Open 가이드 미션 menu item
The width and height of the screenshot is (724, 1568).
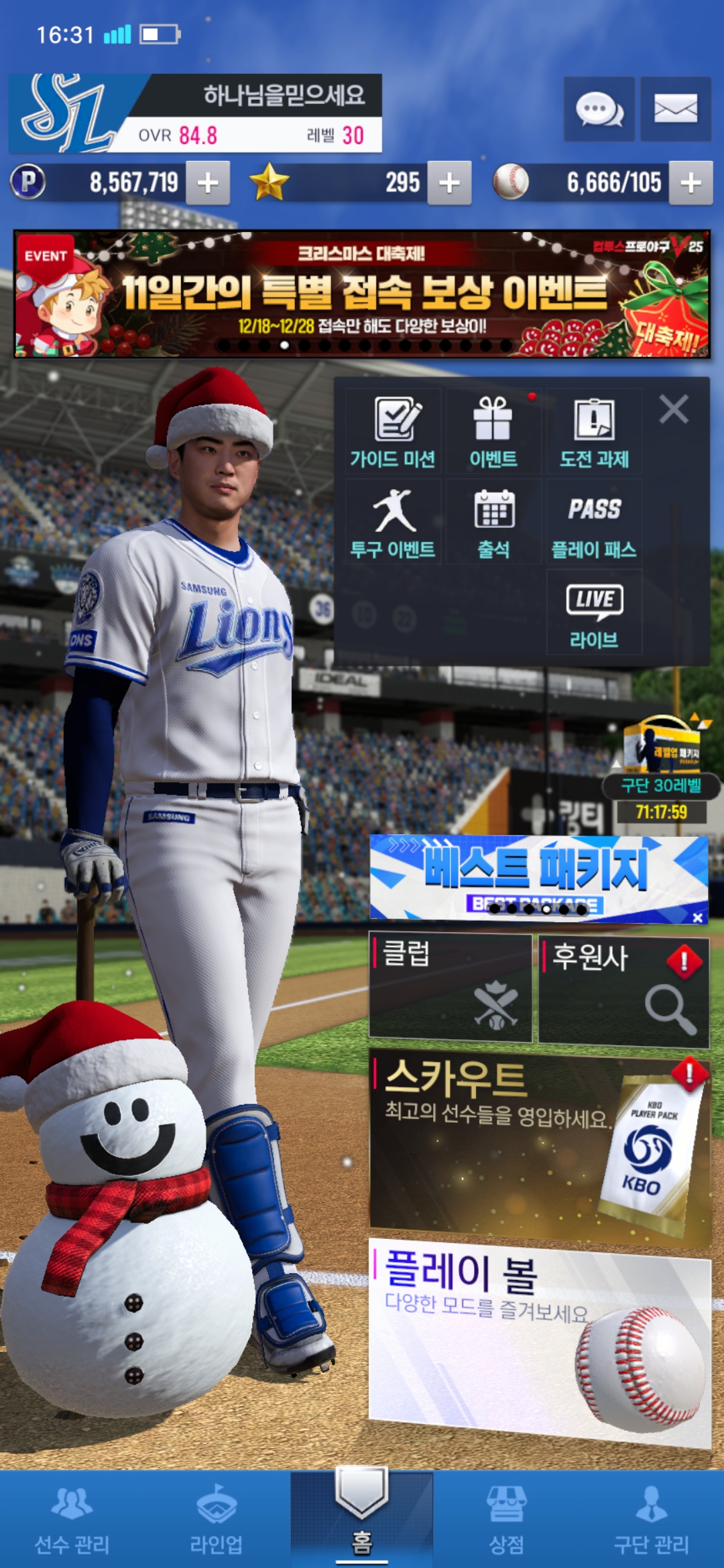[394, 432]
